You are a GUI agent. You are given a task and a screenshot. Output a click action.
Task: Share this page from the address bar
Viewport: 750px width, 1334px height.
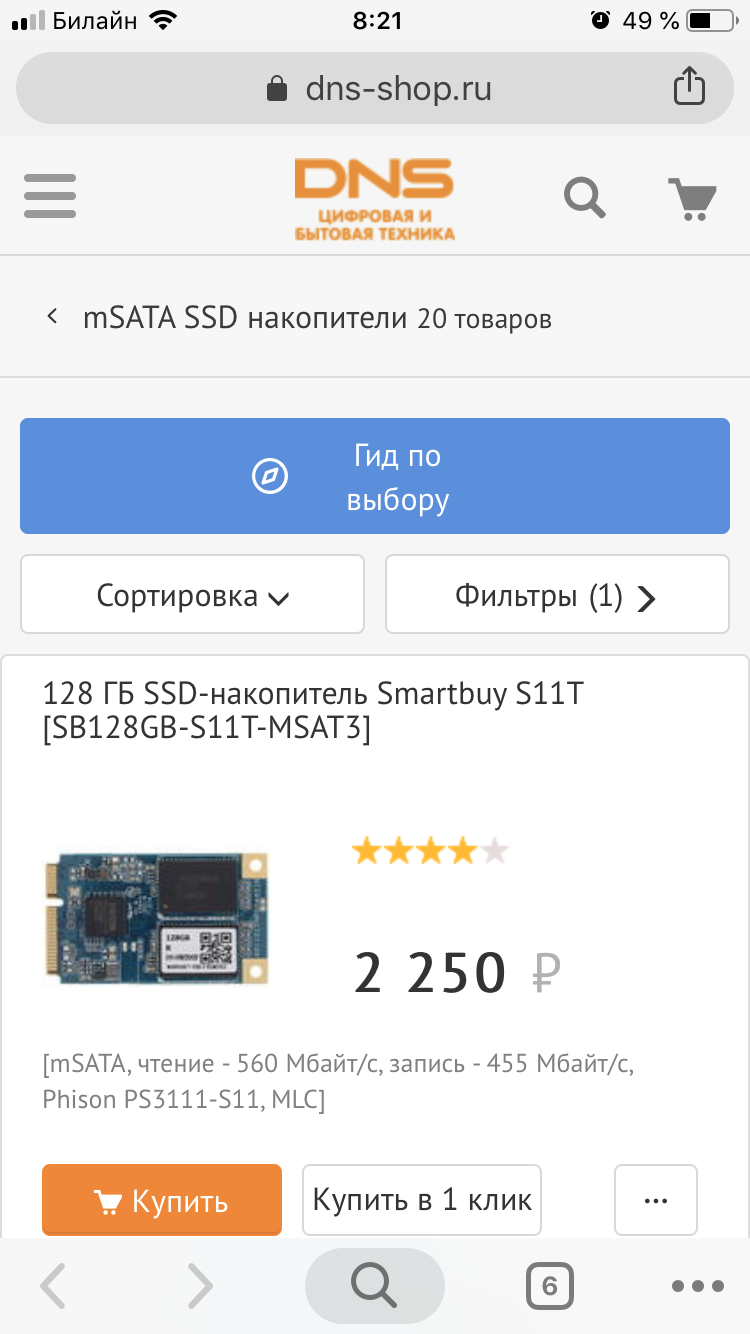[x=688, y=88]
